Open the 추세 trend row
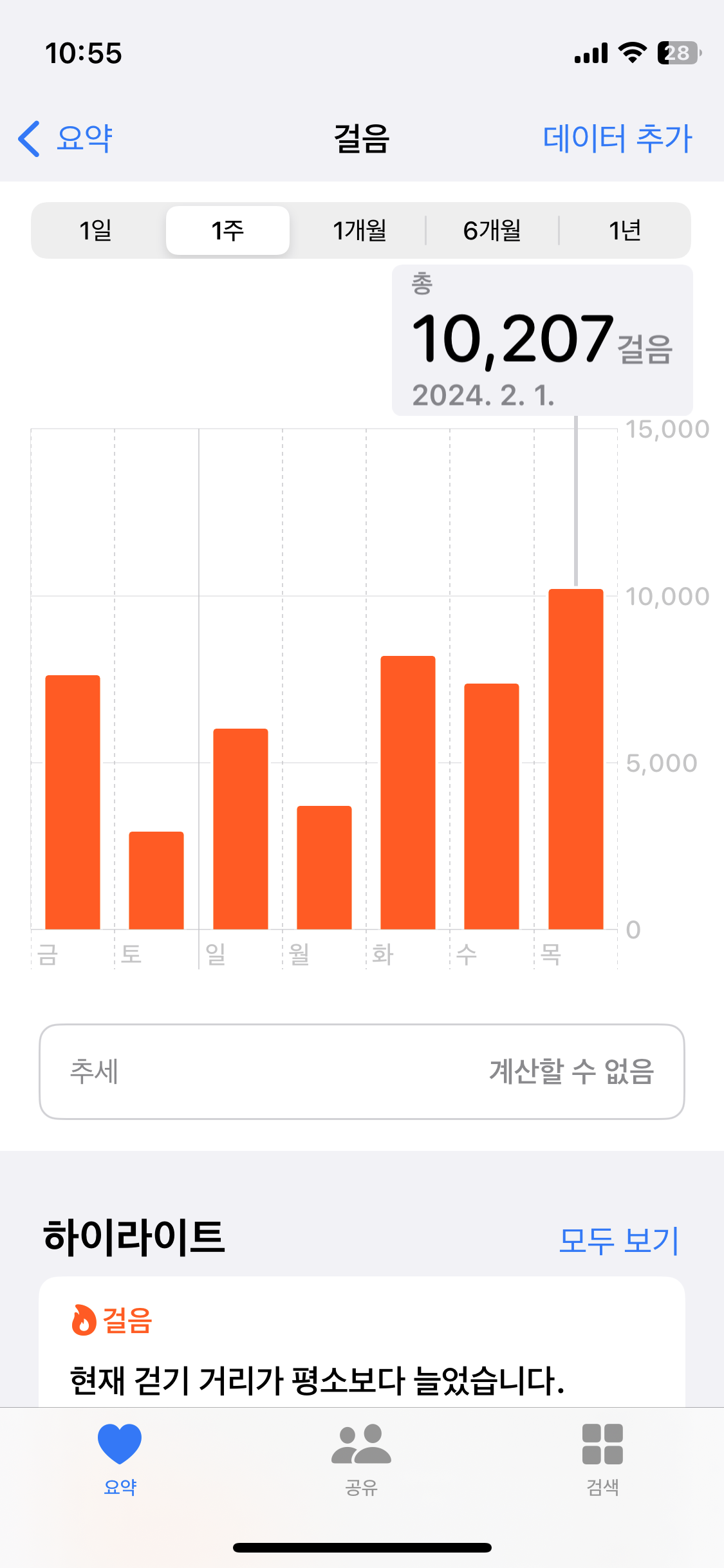Image resolution: width=724 pixels, height=1568 pixels. 362,1072
